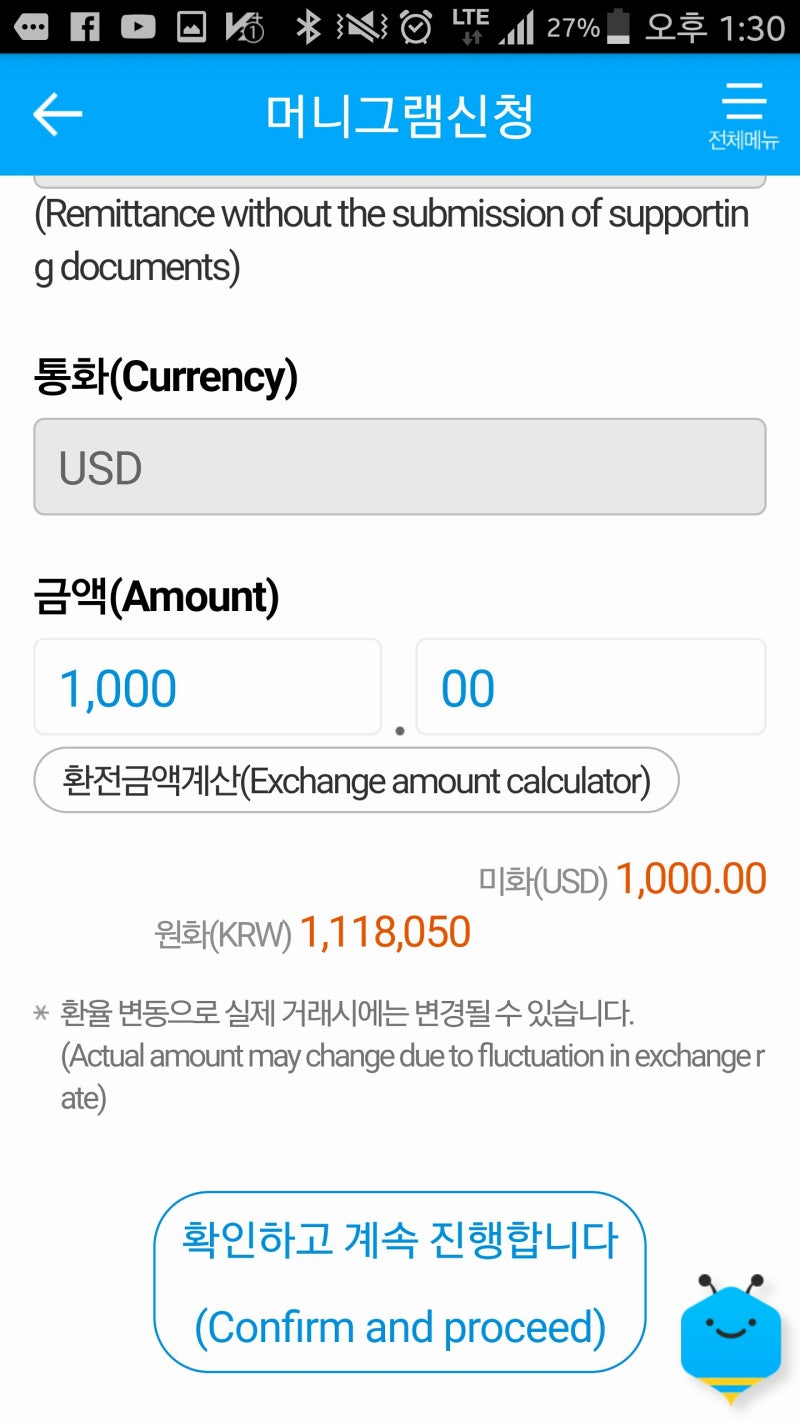The image size is (800, 1422).
Task: Open the USD currency field
Action: [x=400, y=467]
